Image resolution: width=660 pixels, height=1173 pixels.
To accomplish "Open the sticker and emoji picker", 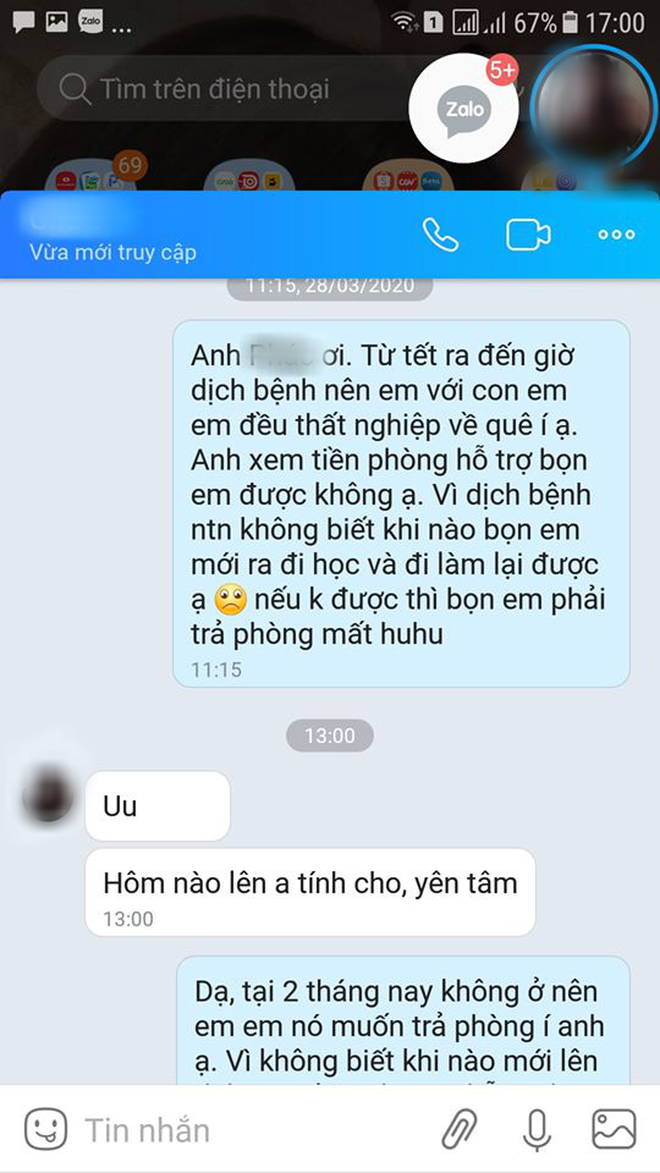I will (45, 1130).
